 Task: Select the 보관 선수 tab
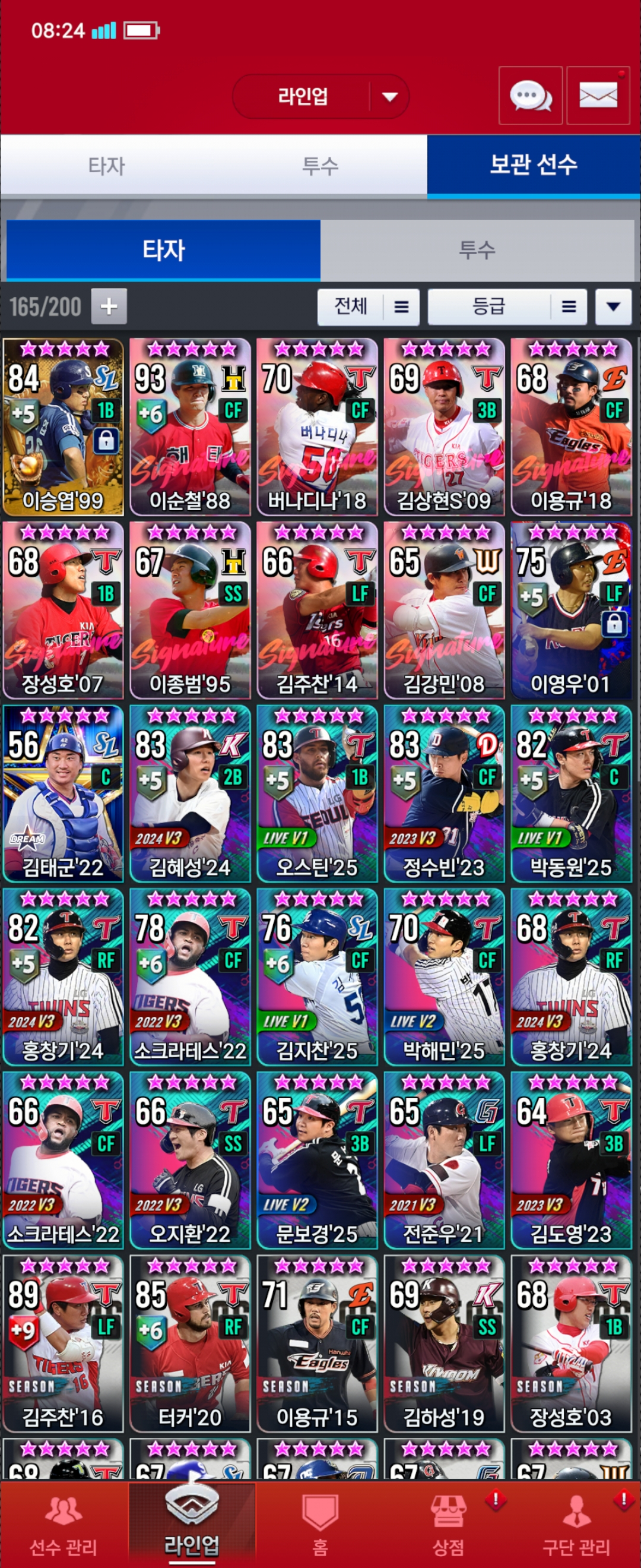(534, 166)
